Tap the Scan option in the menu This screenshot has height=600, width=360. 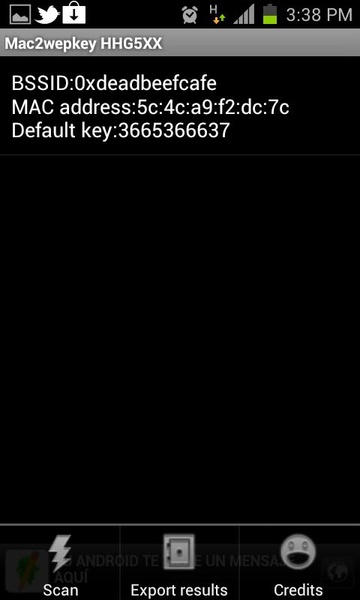point(60,563)
